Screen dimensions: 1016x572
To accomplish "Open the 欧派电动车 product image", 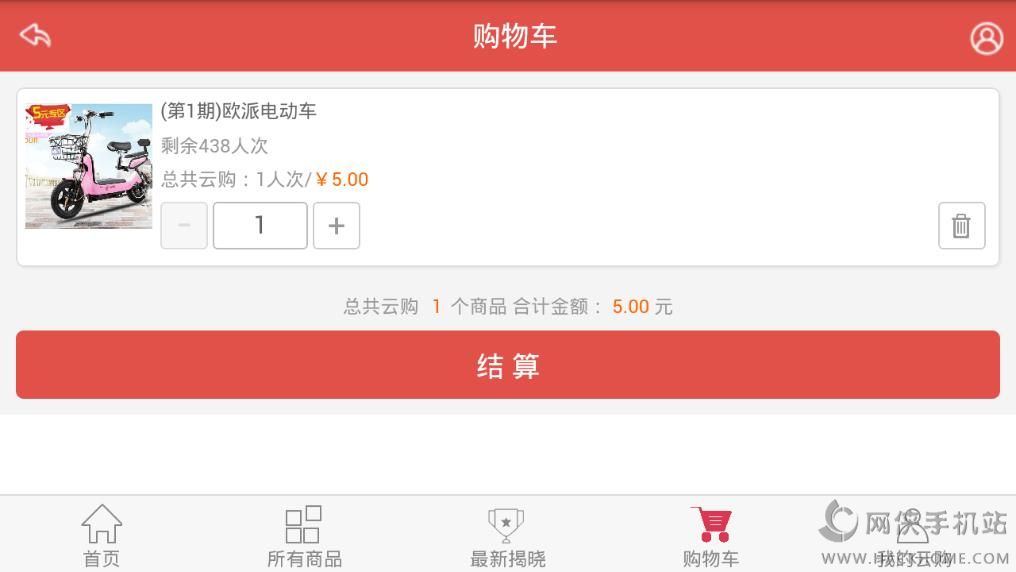I will pyautogui.click(x=88, y=166).
